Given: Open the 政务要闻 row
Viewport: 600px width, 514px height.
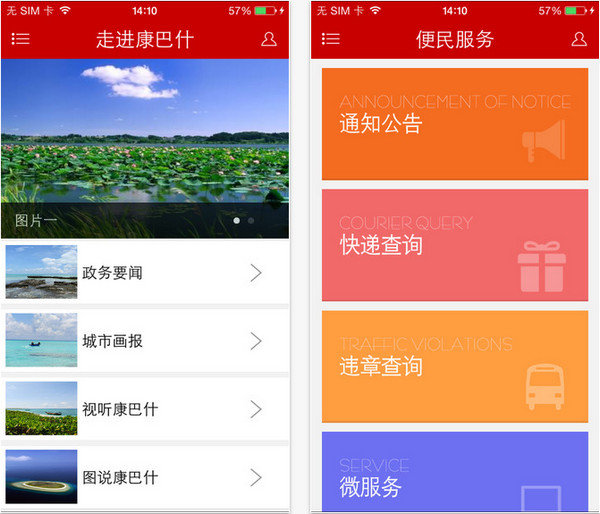Looking at the screenshot, I should pos(145,273).
